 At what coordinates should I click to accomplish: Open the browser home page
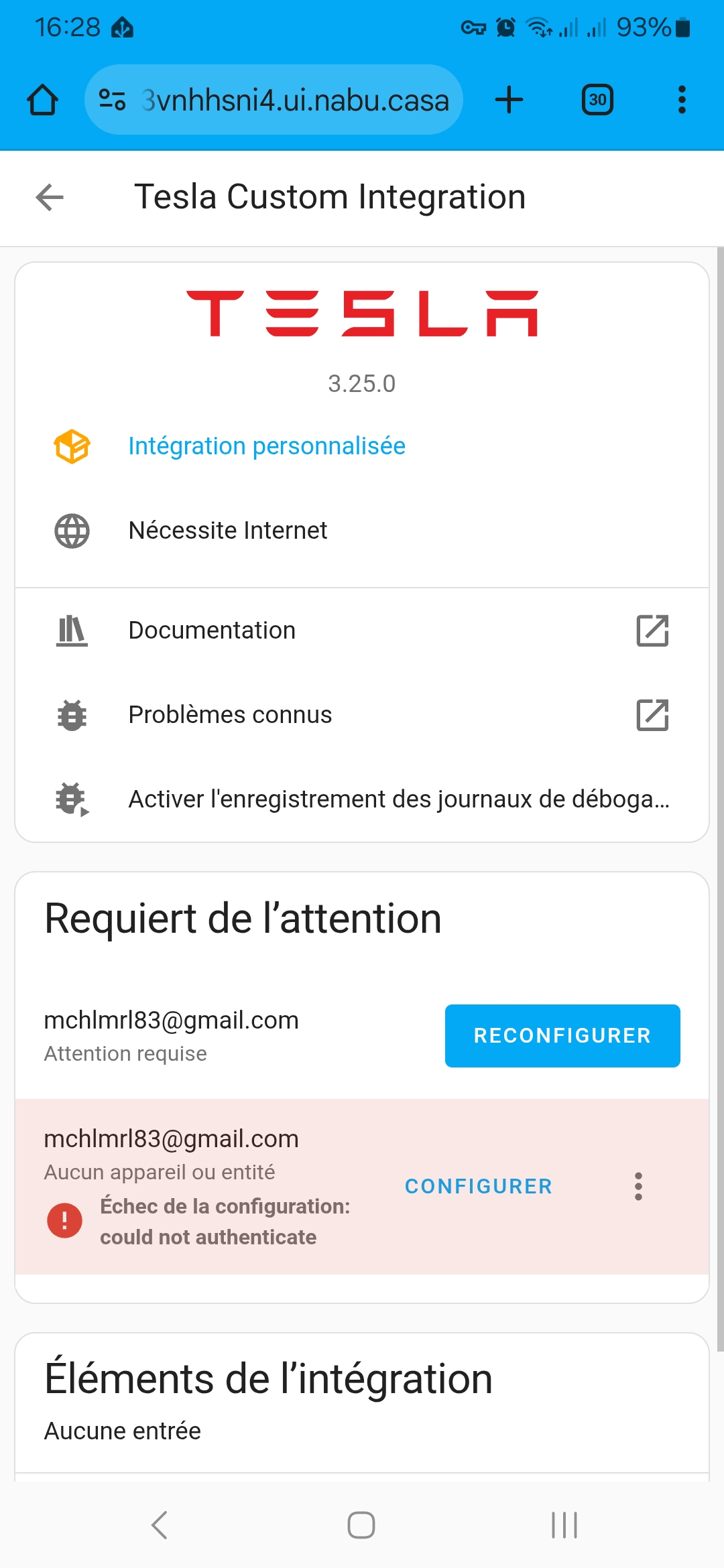[43, 100]
